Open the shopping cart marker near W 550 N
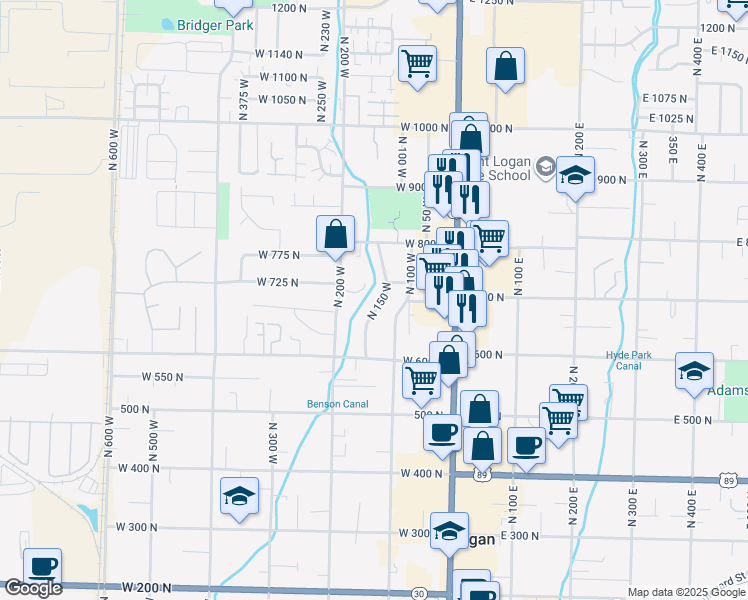The height and width of the screenshot is (600, 748). (421, 380)
